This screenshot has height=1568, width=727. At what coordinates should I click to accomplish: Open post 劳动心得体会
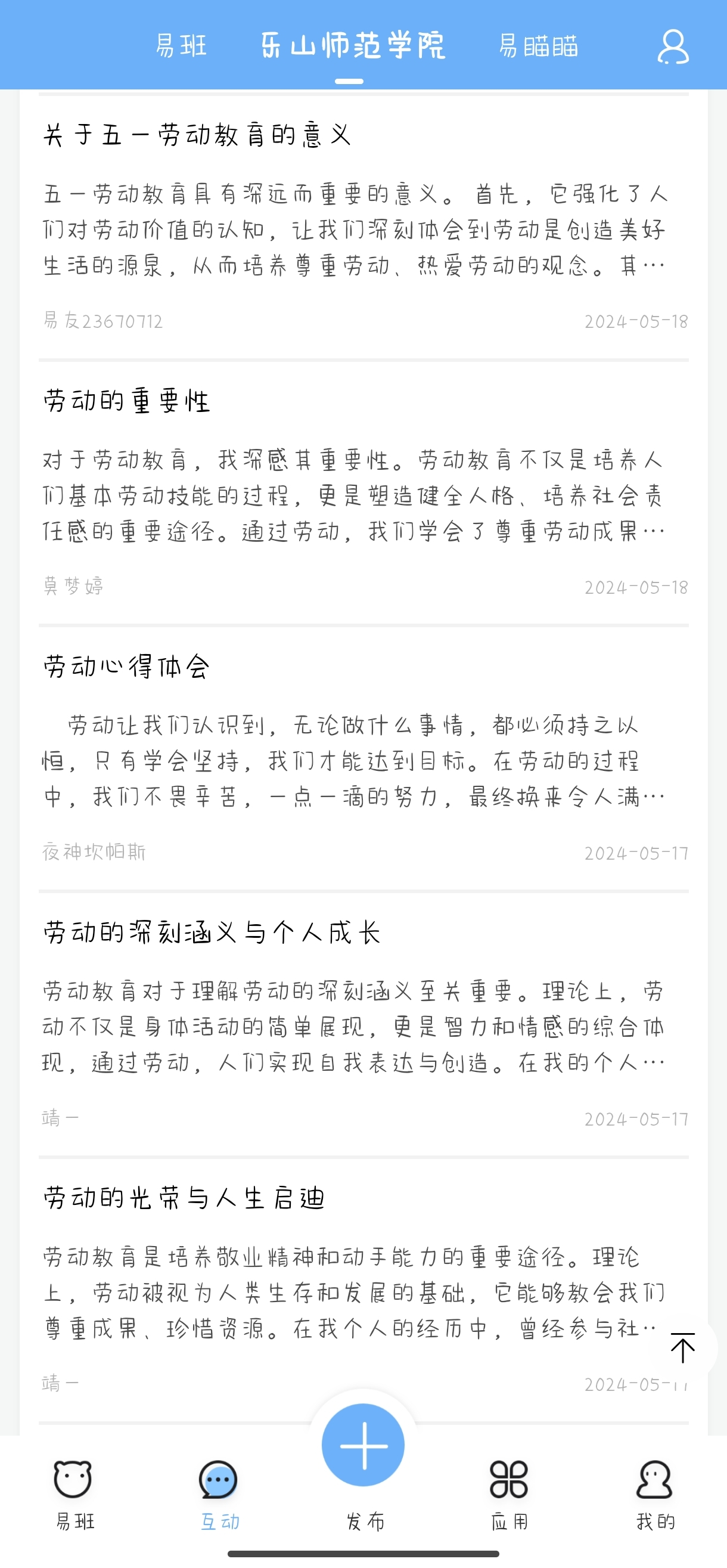[364, 758]
